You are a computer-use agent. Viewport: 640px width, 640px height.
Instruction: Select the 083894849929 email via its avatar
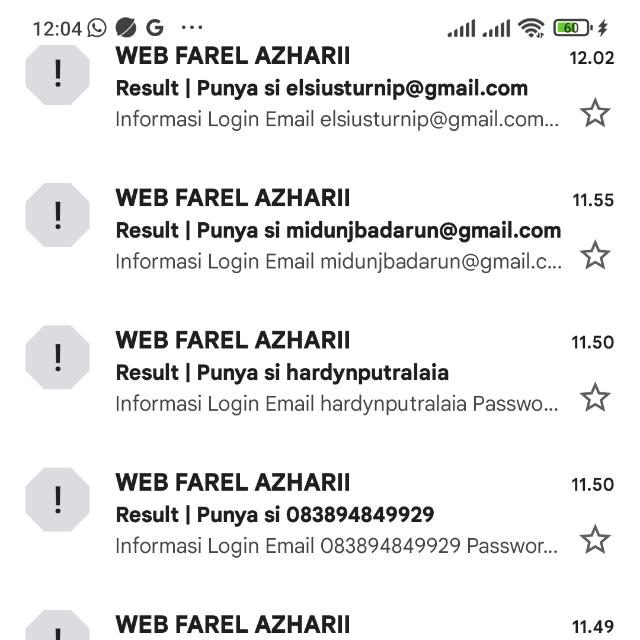(57, 499)
